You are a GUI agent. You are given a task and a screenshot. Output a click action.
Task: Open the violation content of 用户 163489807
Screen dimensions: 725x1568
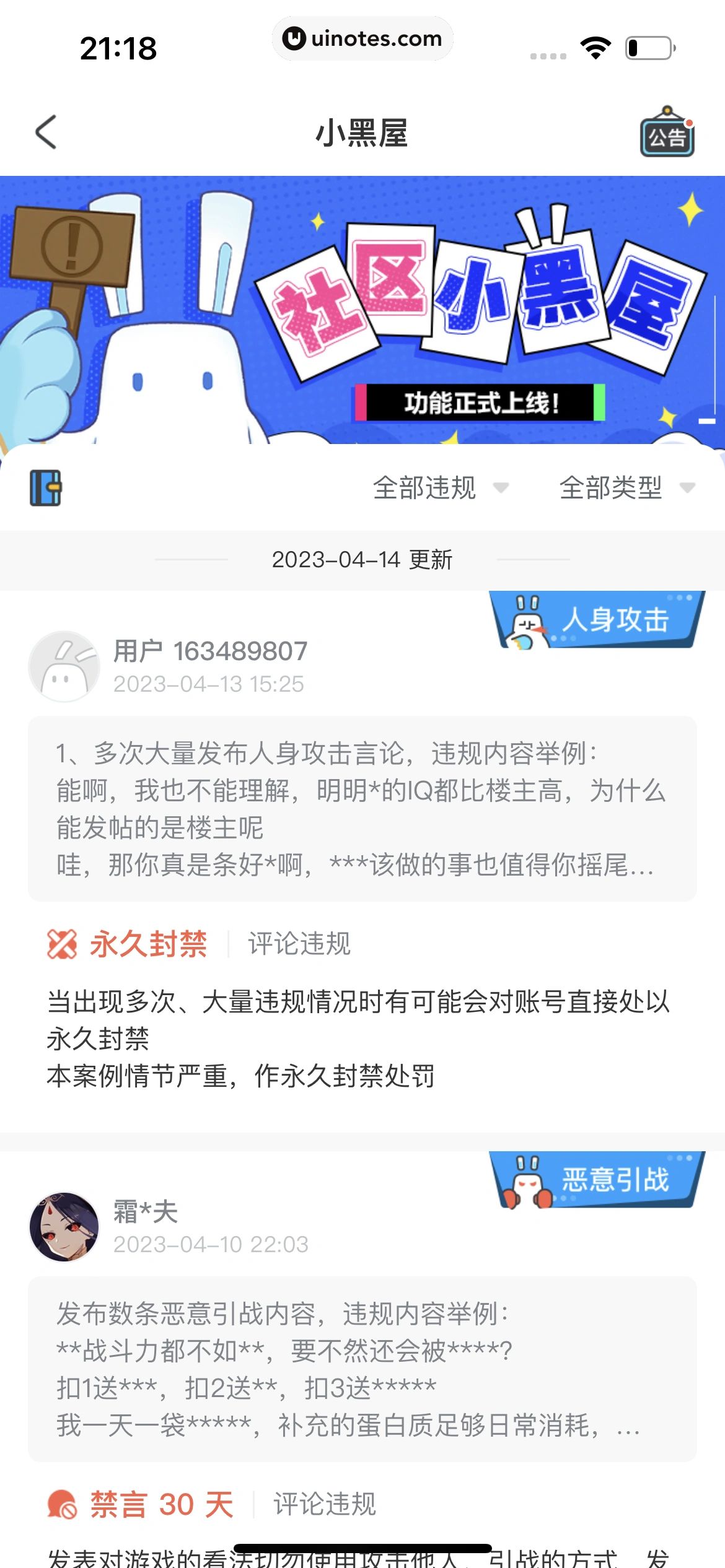[x=362, y=808]
